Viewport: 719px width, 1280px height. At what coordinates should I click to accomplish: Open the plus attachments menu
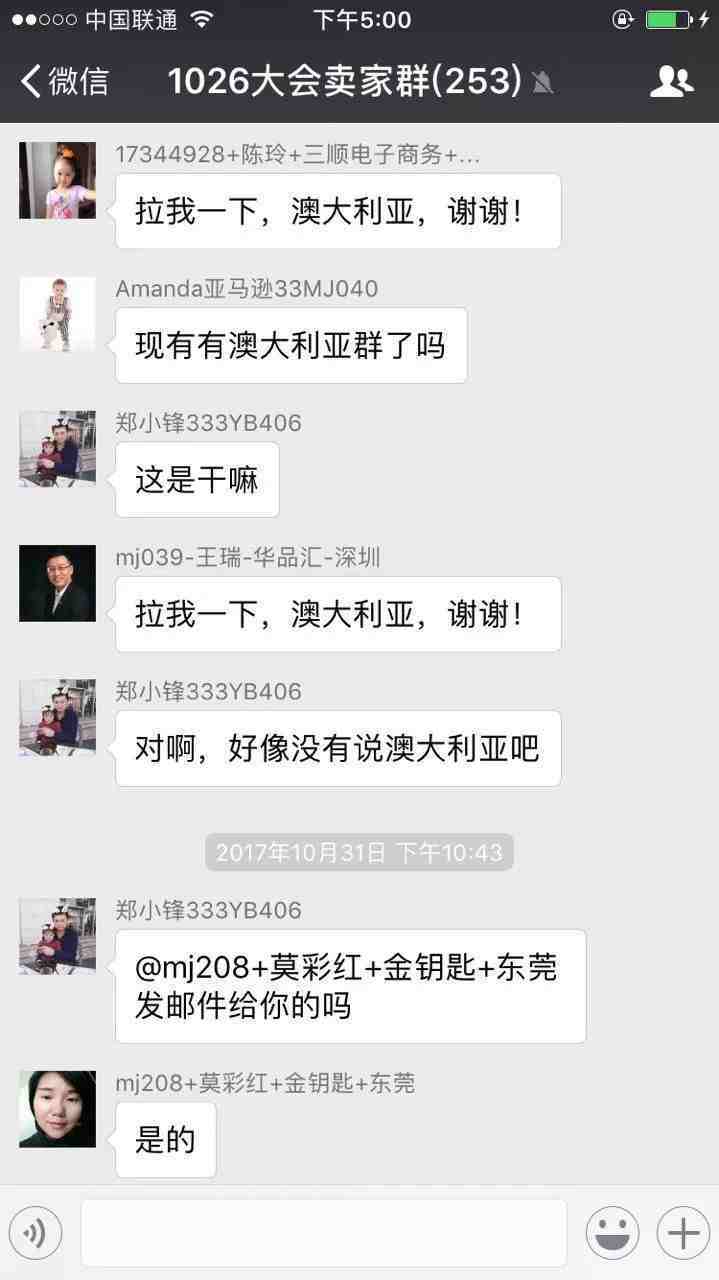tap(682, 1233)
